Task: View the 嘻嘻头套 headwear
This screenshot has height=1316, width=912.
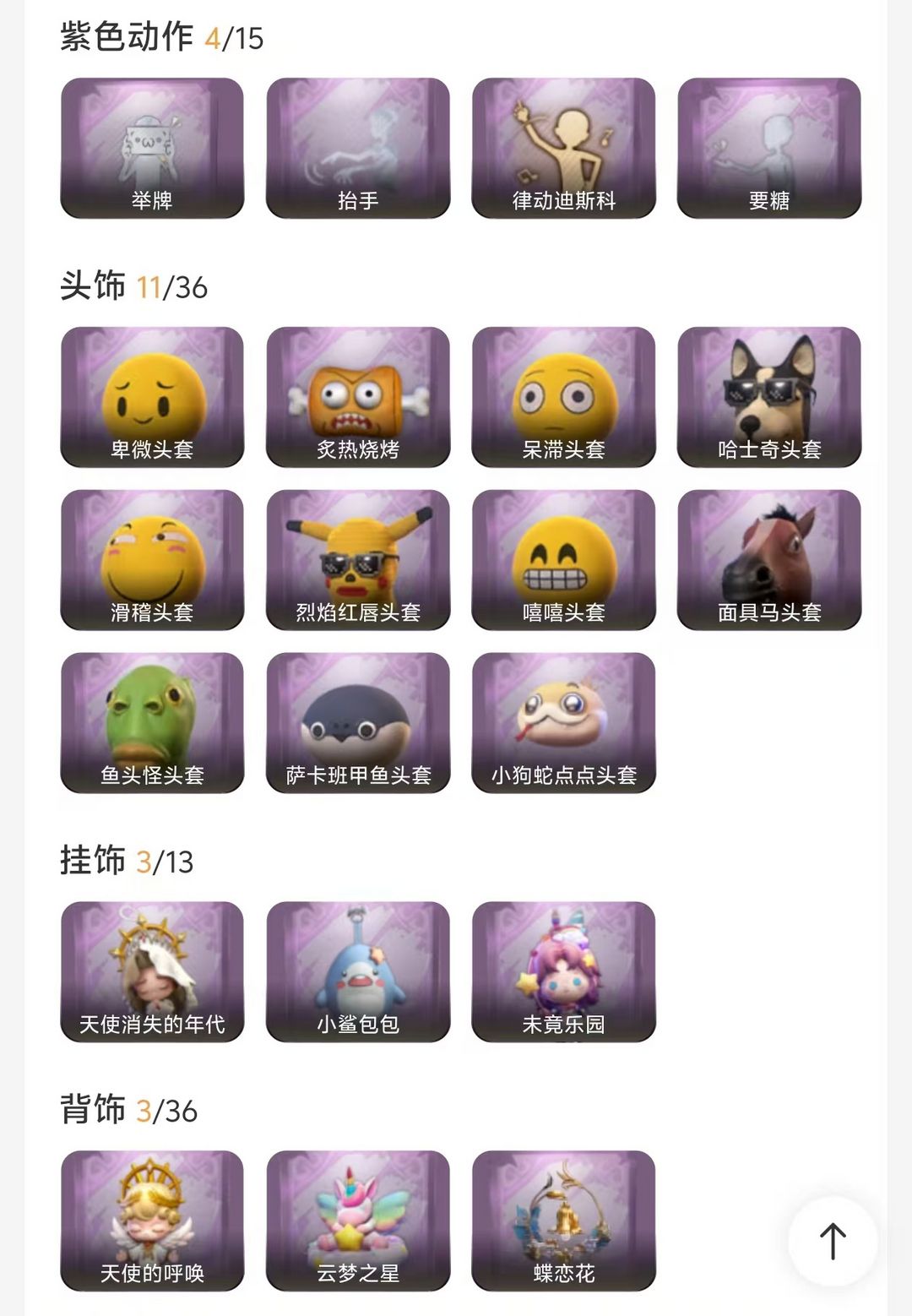Action: tap(563, 560)
